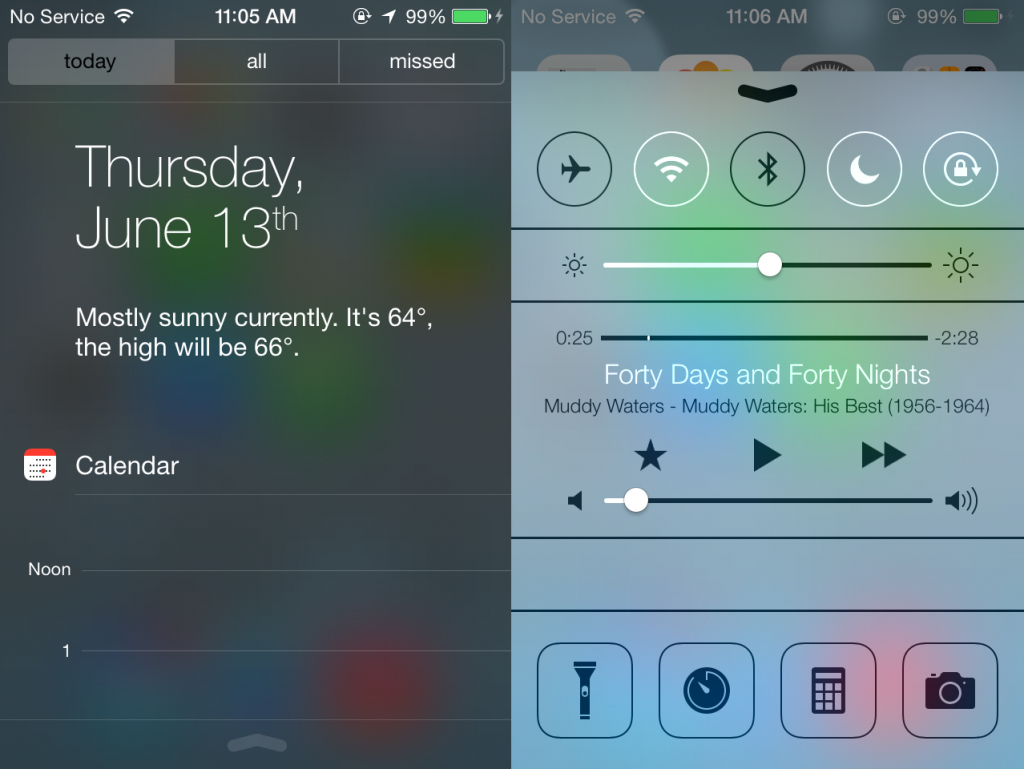Image resolution: width=1024 pixels, height=769 pixels.
Task: Turn on the flashlight
Action: (x=585, y=690)
